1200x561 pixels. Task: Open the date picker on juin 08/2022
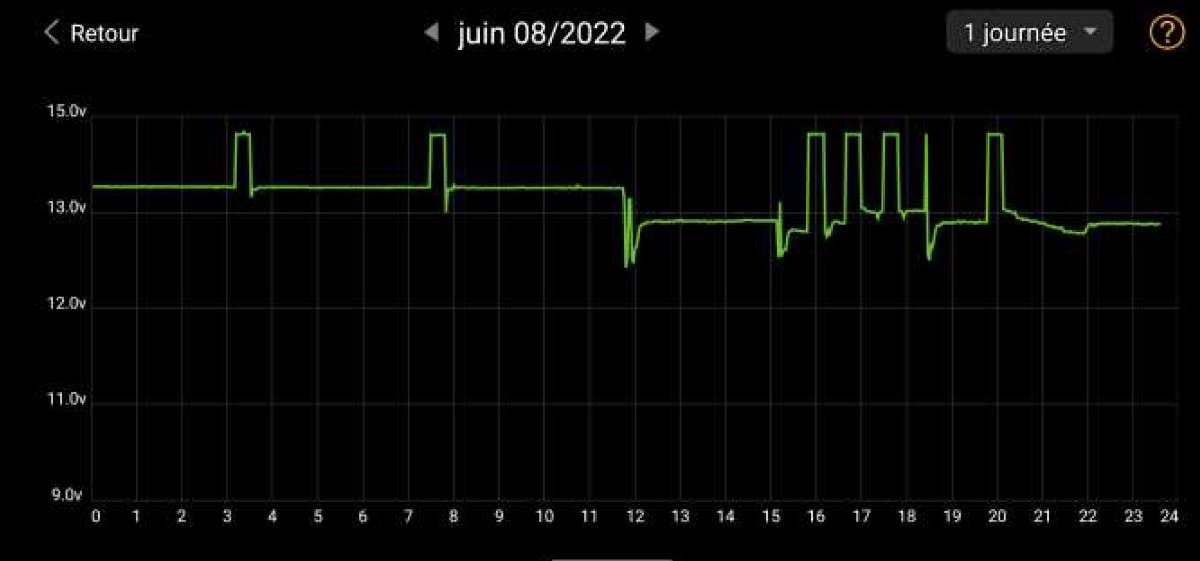[541, 33]
